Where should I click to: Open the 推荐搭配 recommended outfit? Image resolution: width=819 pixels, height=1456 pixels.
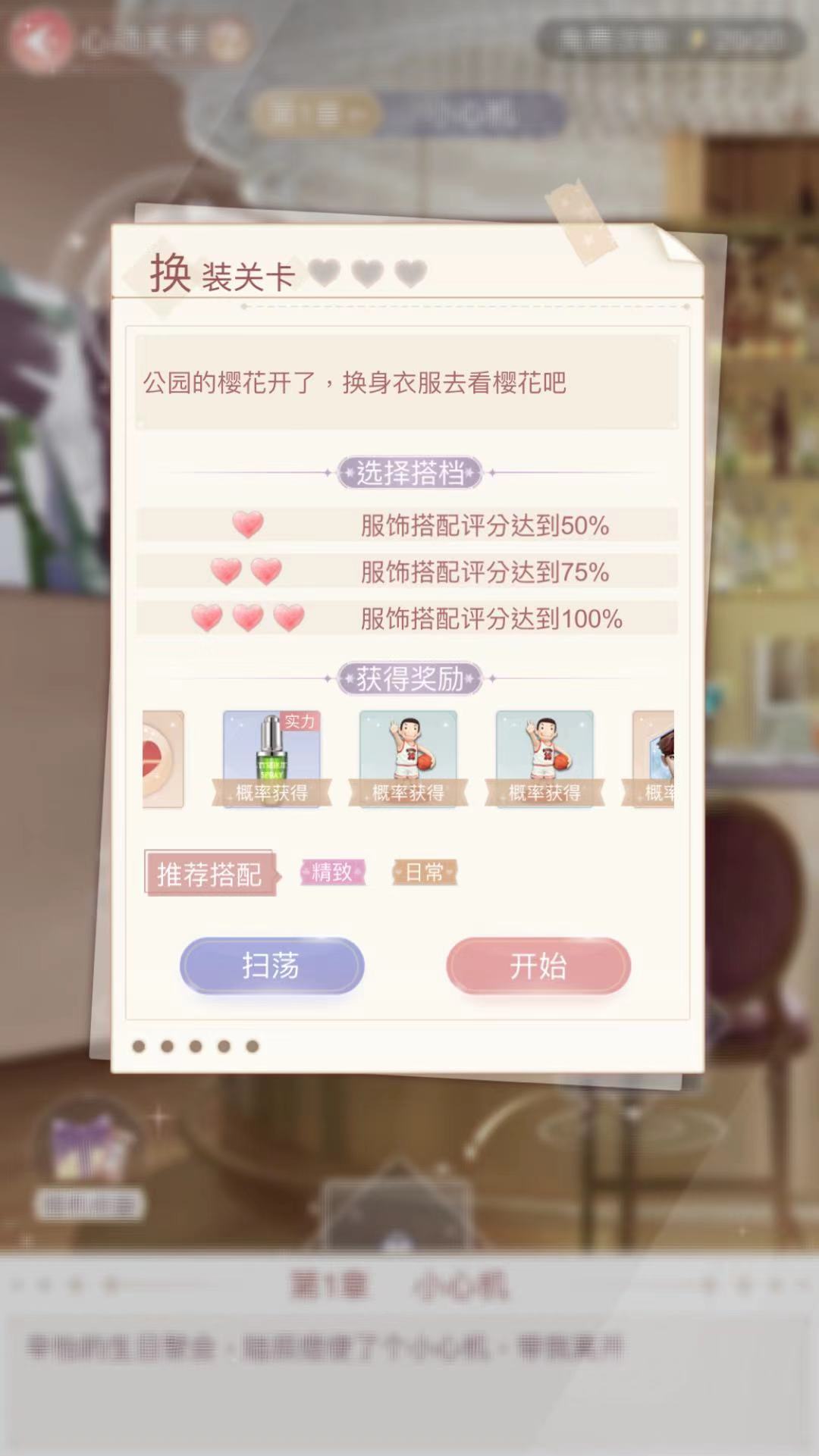[x=209, y=874]
